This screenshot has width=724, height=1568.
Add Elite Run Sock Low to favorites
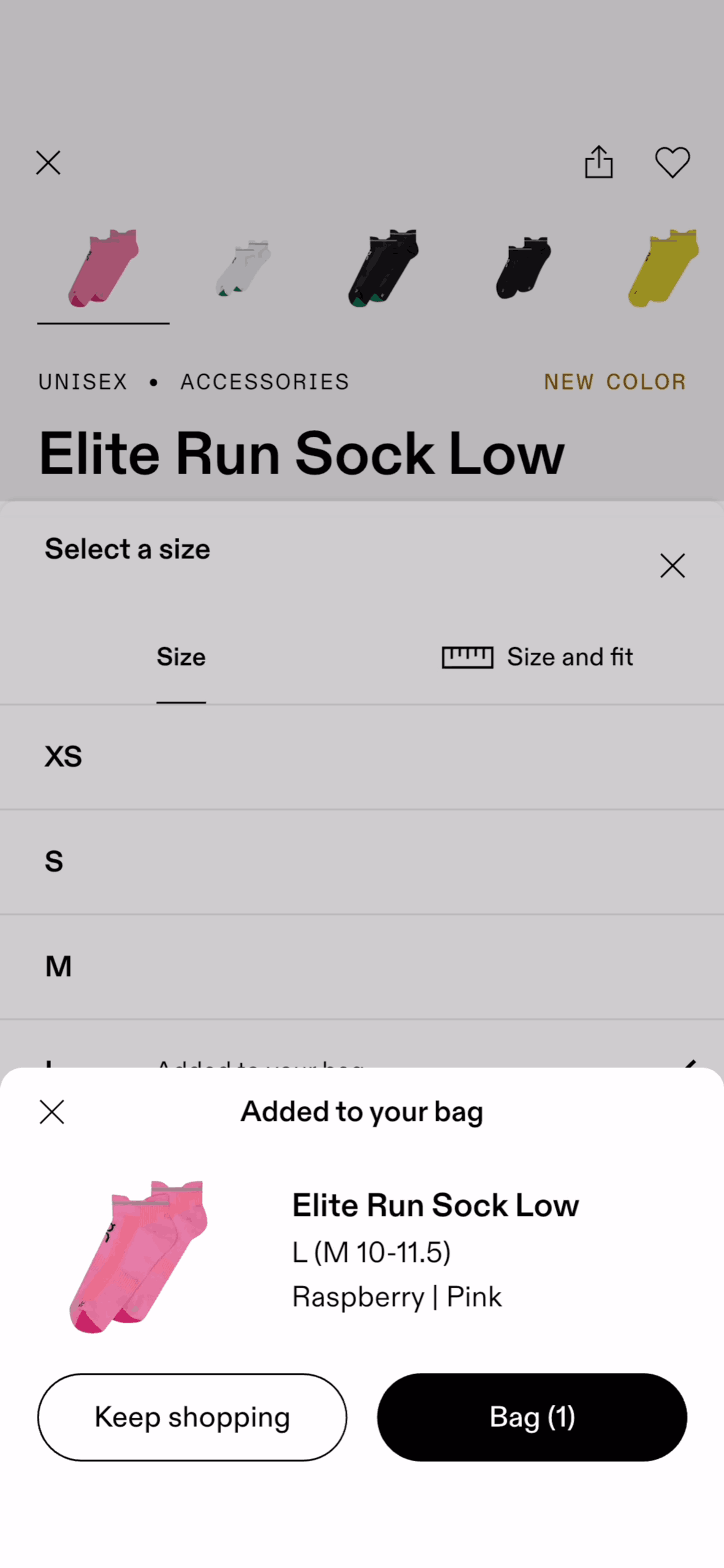click(672, 163)
